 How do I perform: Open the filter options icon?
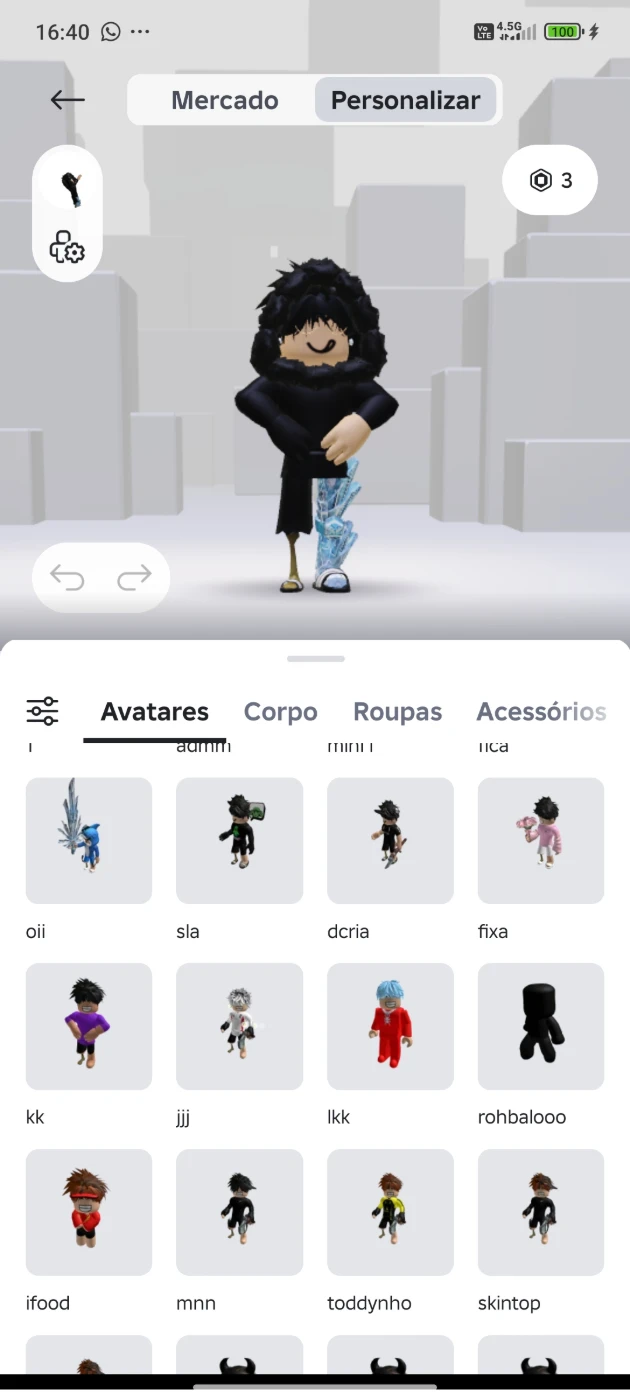pos(42,711)
